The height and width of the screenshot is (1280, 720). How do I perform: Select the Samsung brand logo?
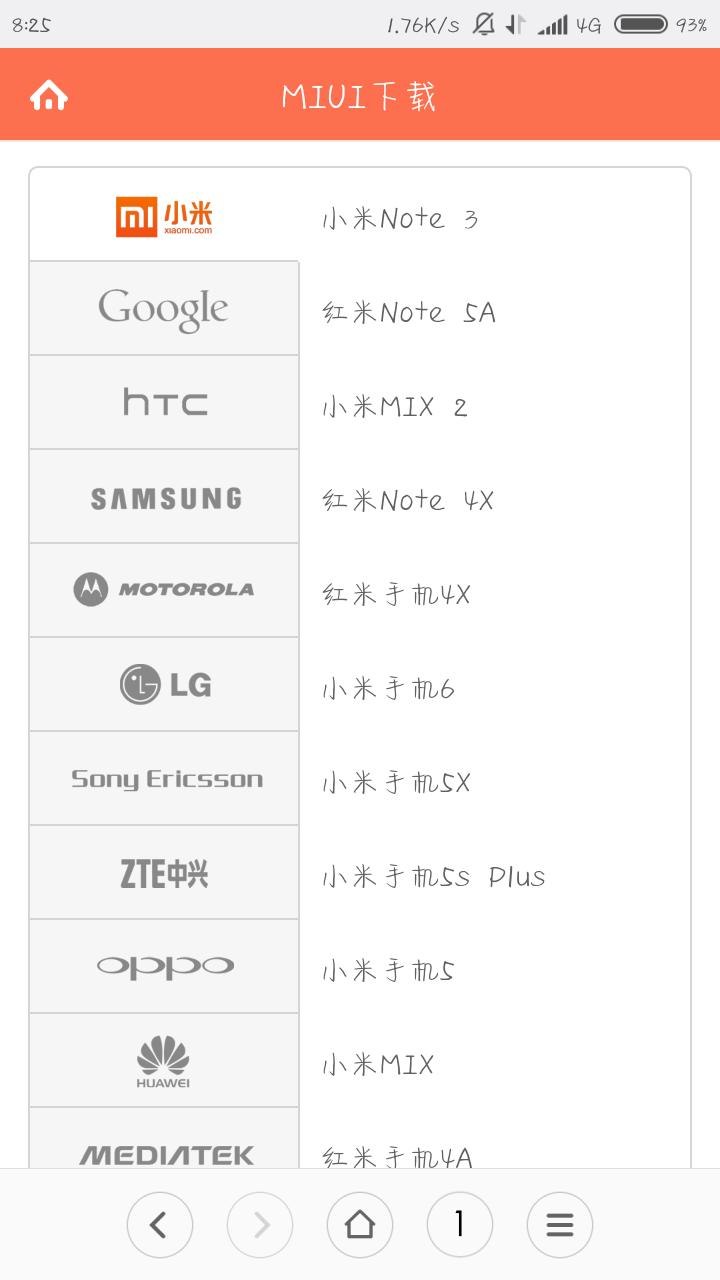(x=163, y=496)
